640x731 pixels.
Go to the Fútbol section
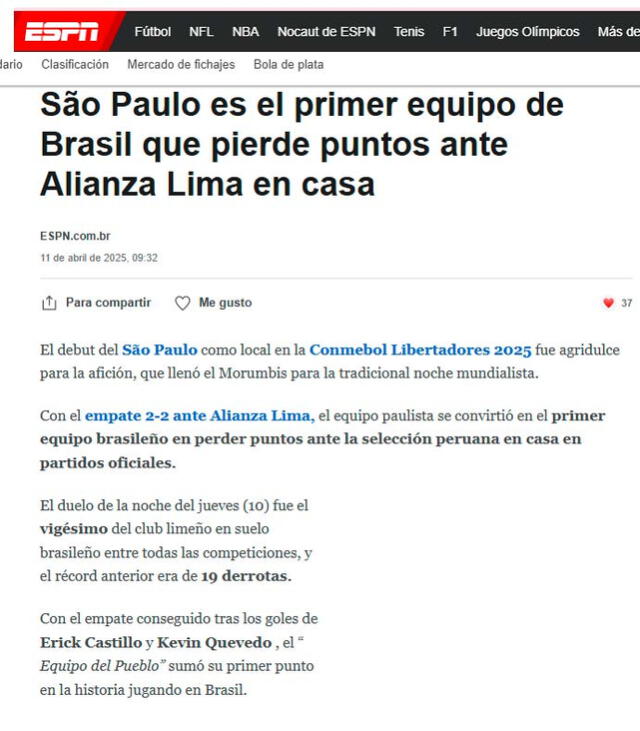(x=153, y=32)
